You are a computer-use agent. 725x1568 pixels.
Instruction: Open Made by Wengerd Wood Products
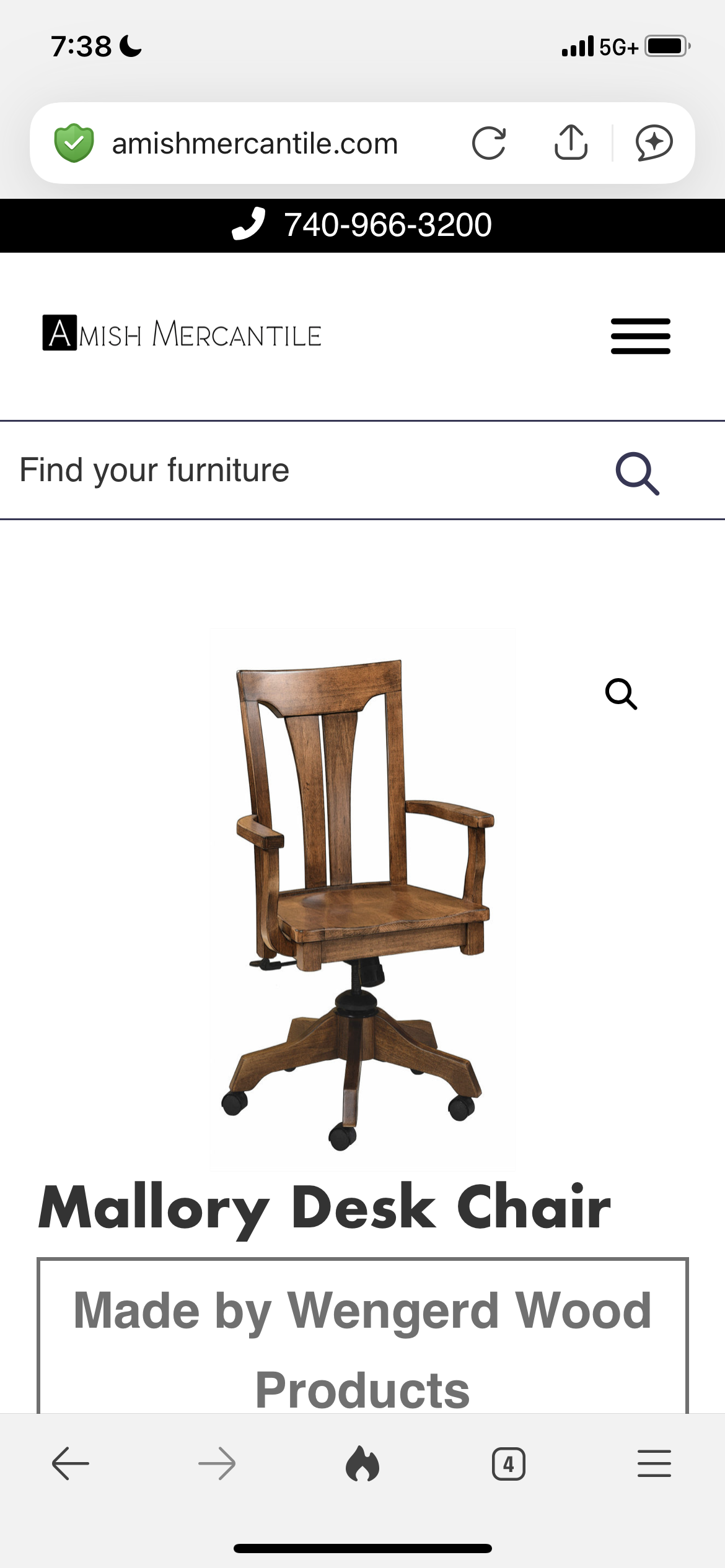[x=362, y=1350]
